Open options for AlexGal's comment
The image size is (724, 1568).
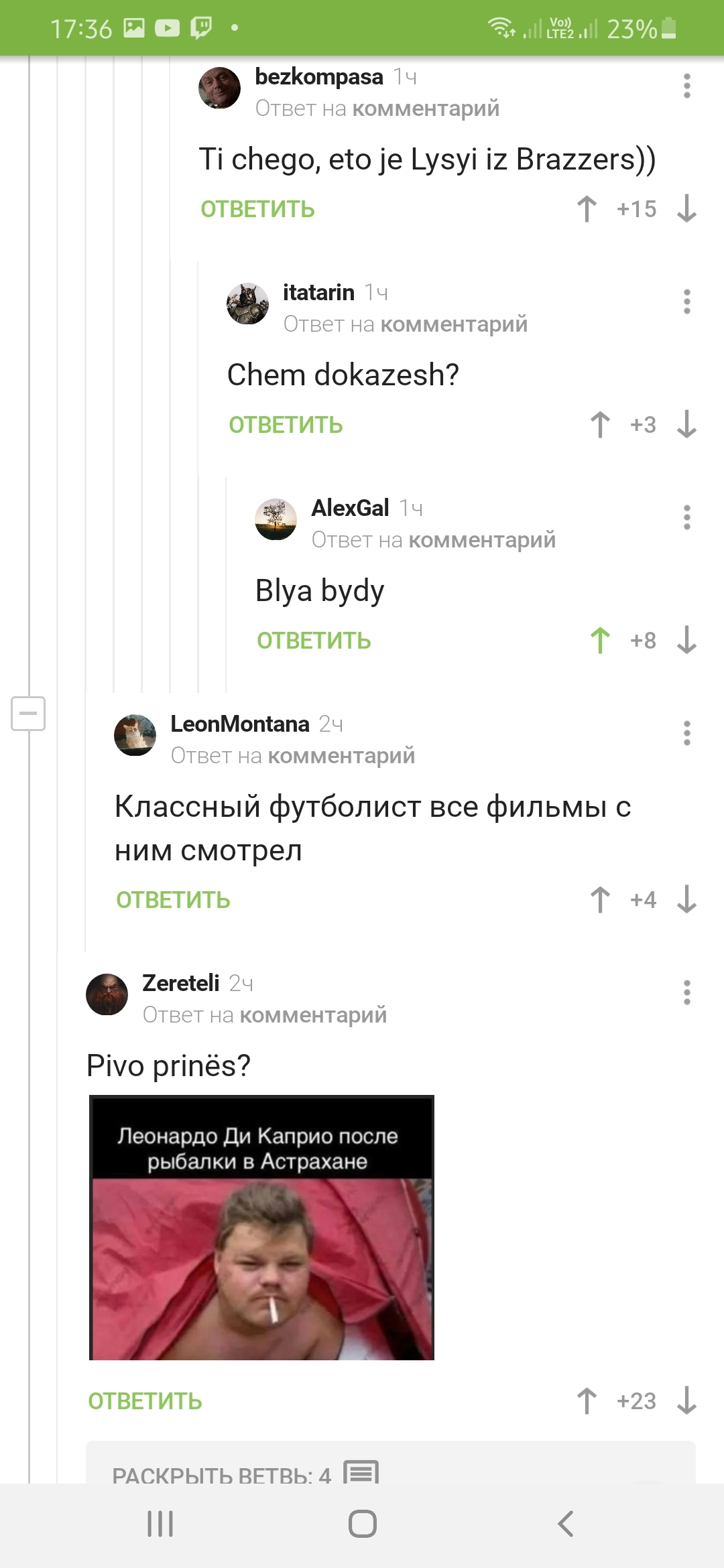coord(686,518)
